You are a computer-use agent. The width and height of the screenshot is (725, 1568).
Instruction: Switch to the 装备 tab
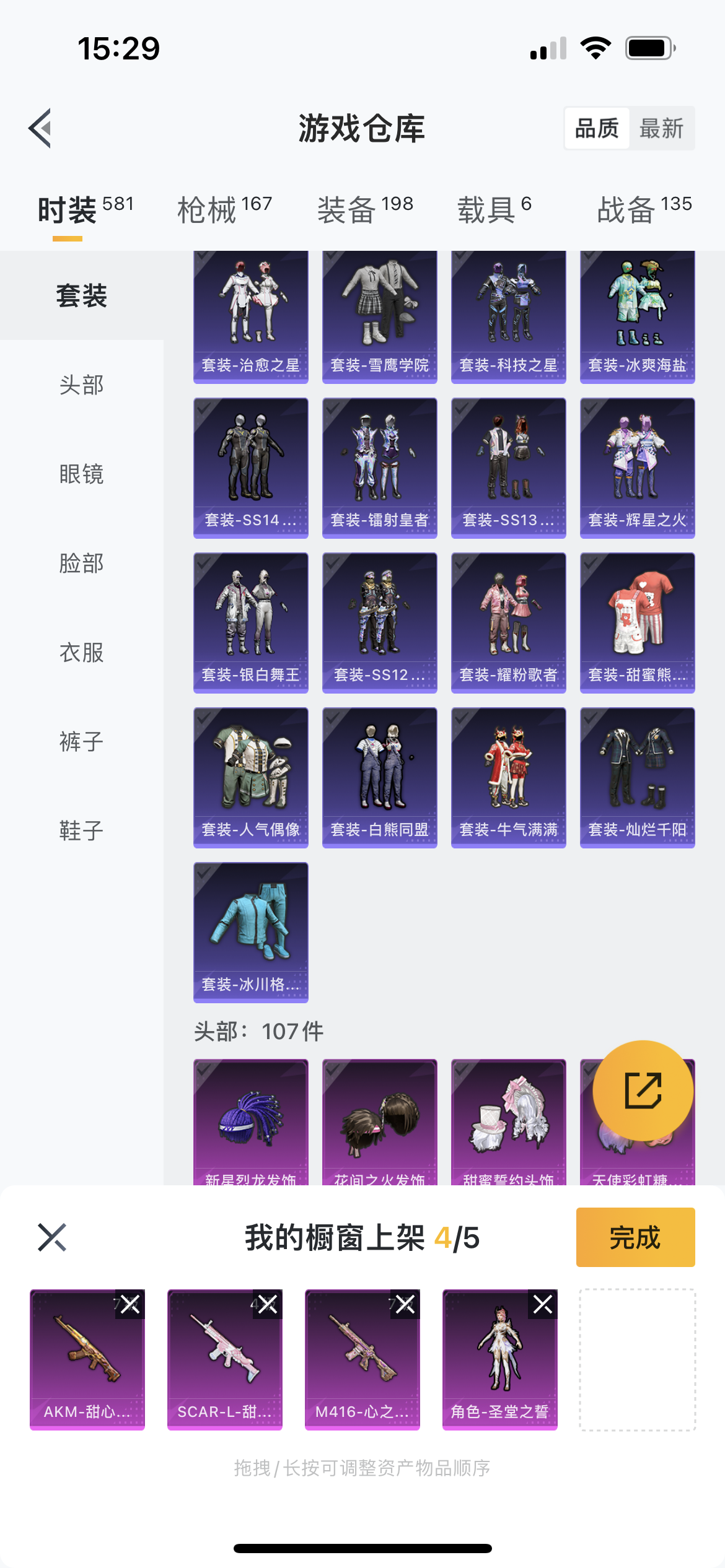[x=364, y=209]
